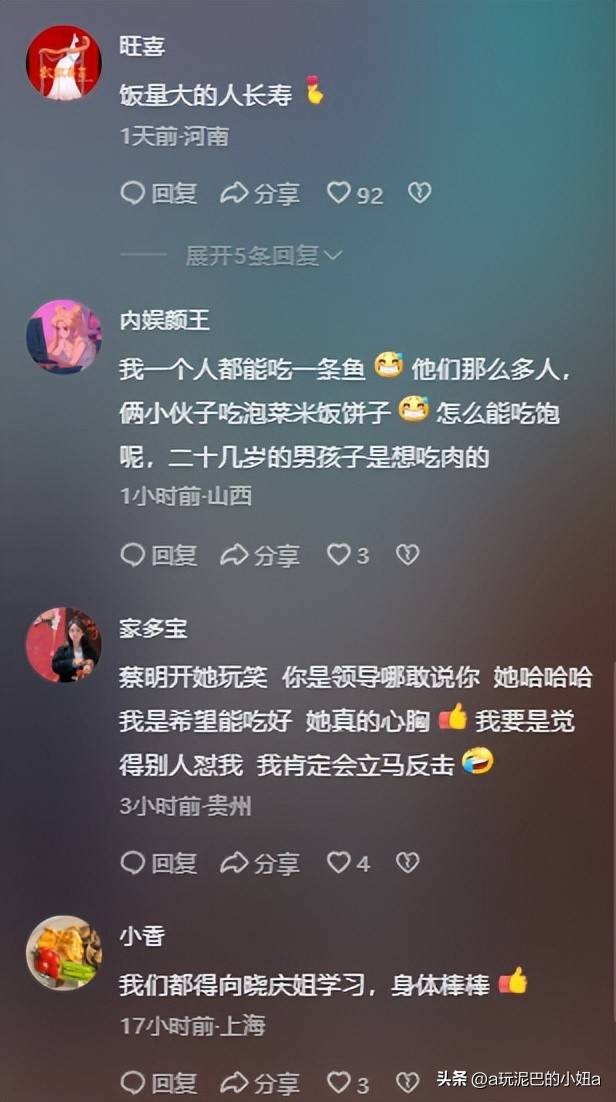Like 家多宝's comment
The width and height of the screenshot is (616, 1102).
(x=339, y=862)
